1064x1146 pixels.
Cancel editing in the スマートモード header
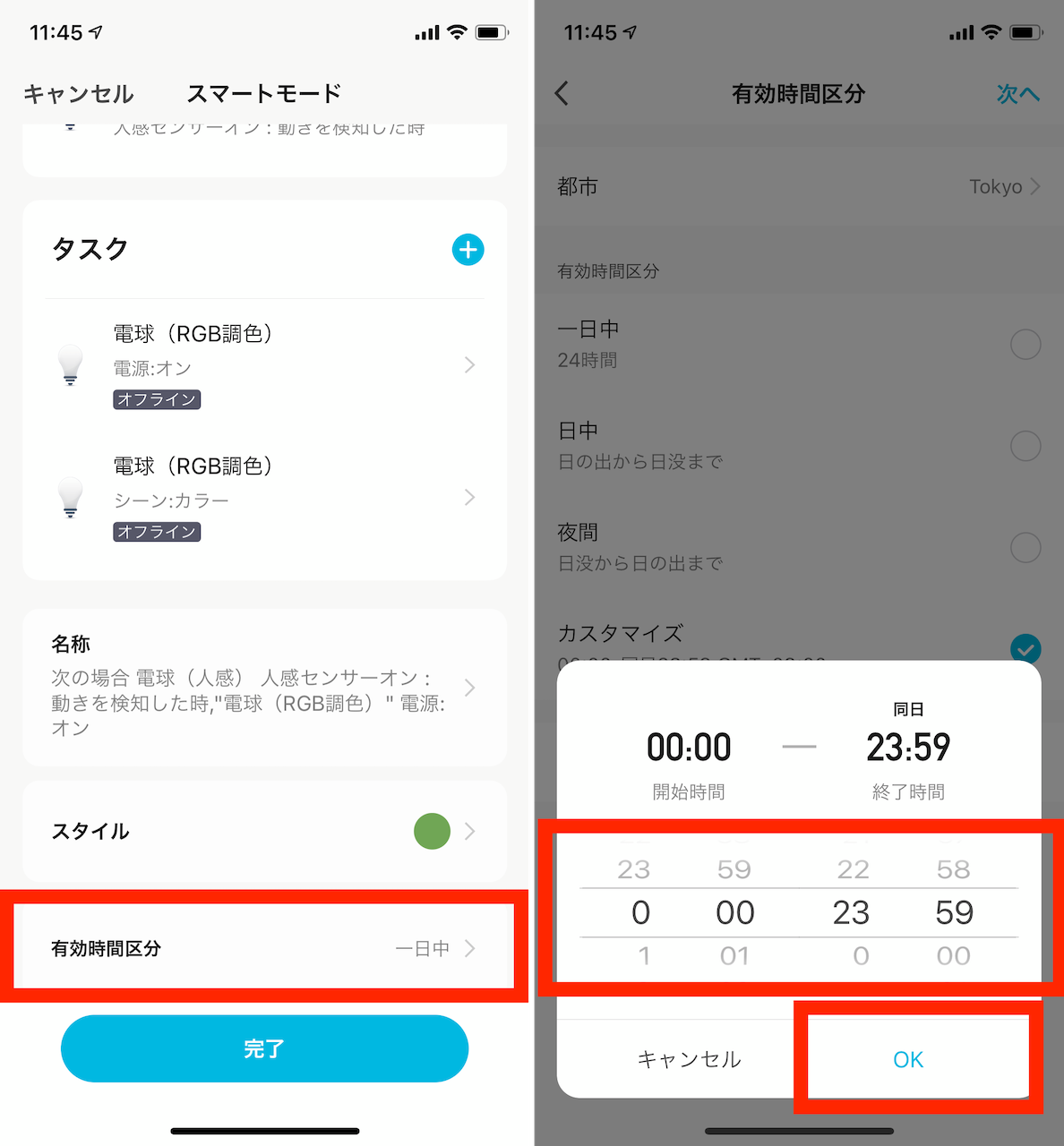[x=78, y=94]
